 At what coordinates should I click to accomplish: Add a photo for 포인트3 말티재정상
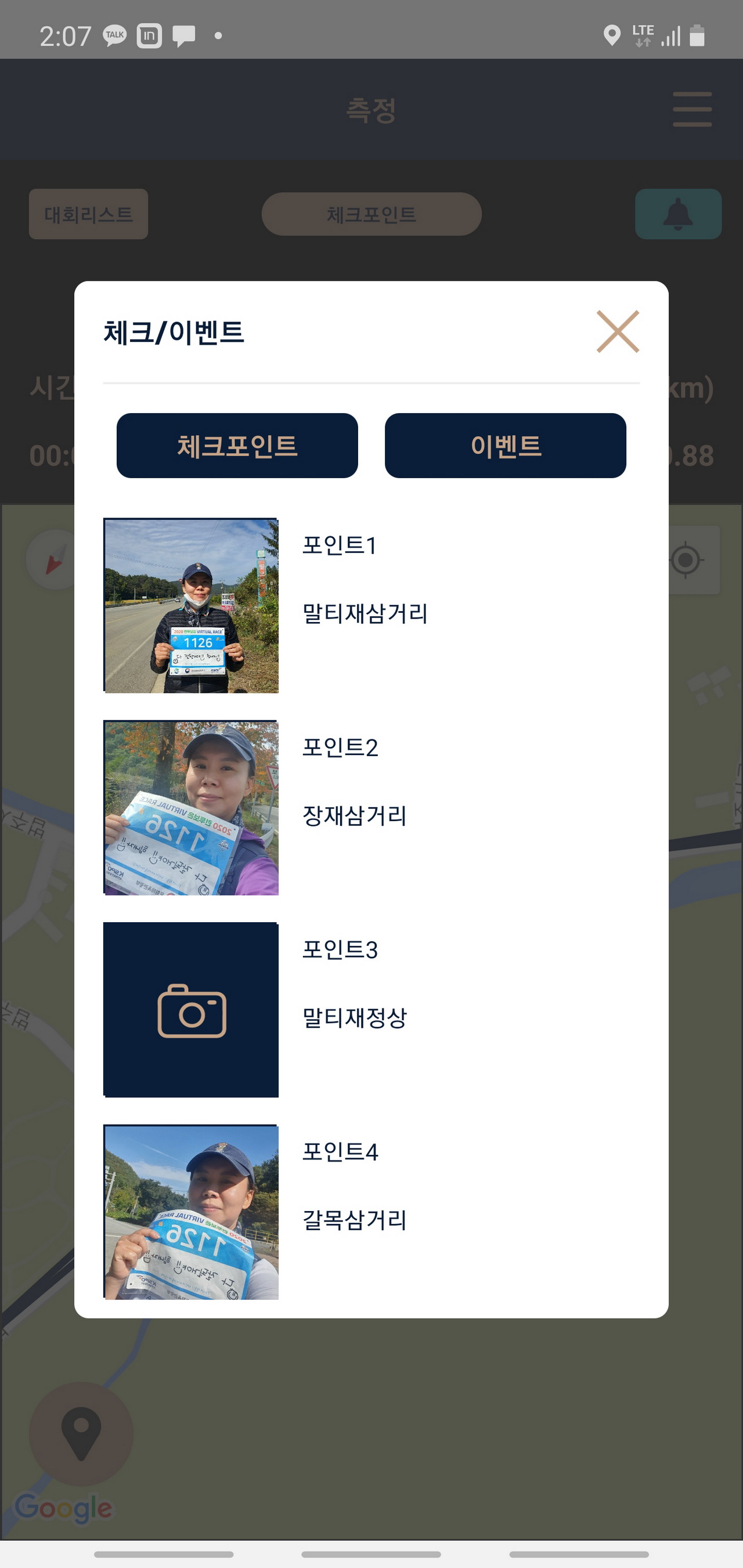point(191,1010)
